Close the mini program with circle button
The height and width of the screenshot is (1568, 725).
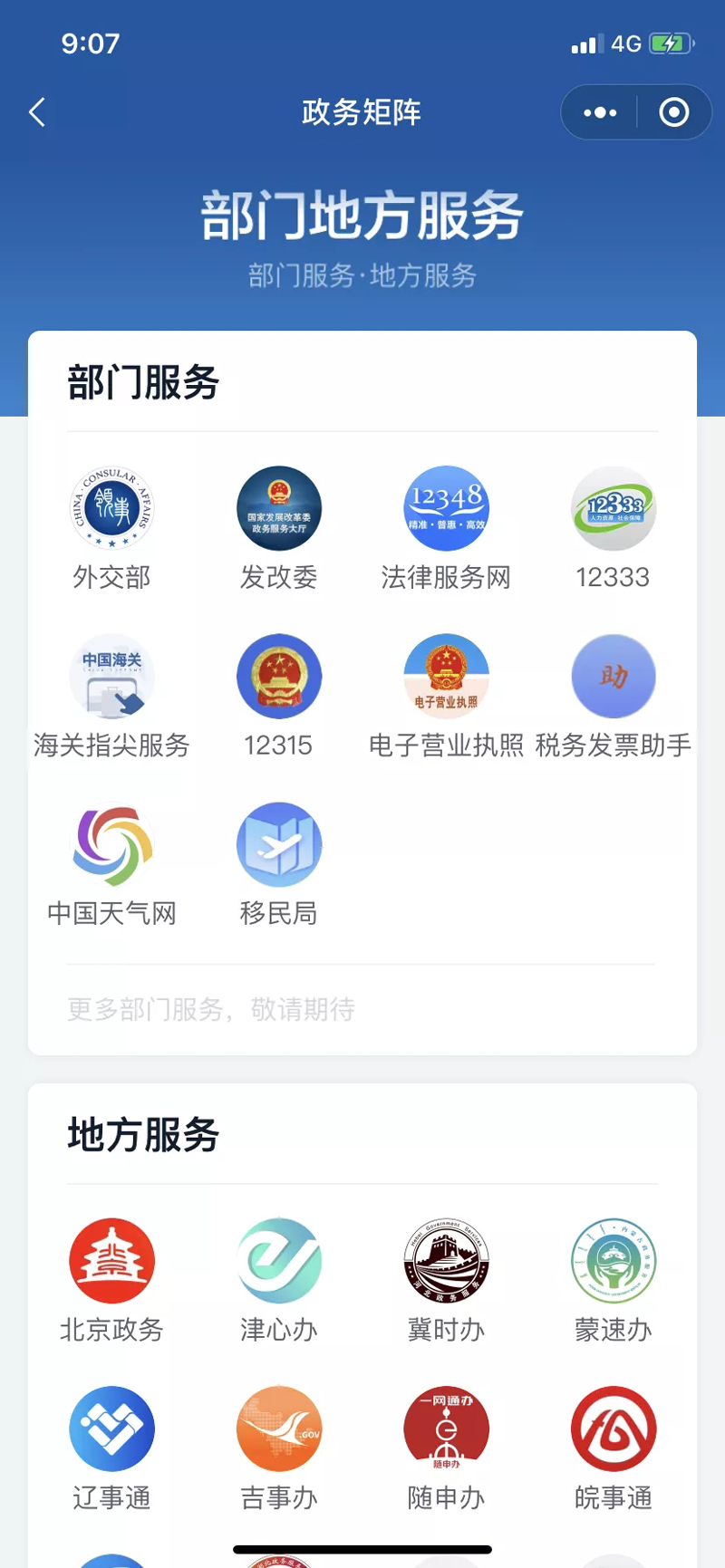pyautogui.click(x=673, y=112)
